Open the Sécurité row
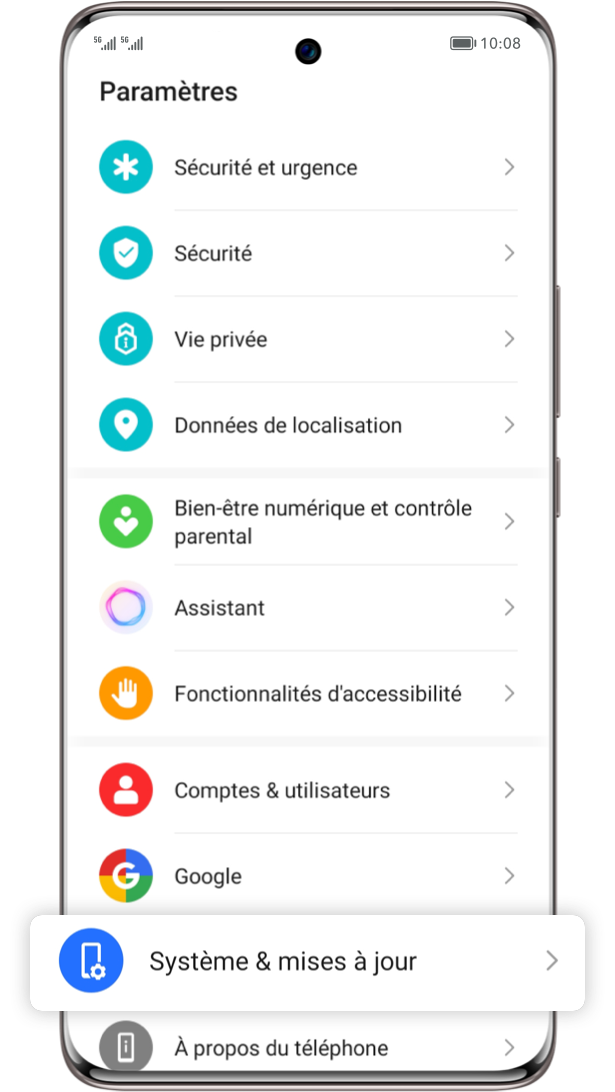Screen dimensions: 615x1092 tap(307, 253)
